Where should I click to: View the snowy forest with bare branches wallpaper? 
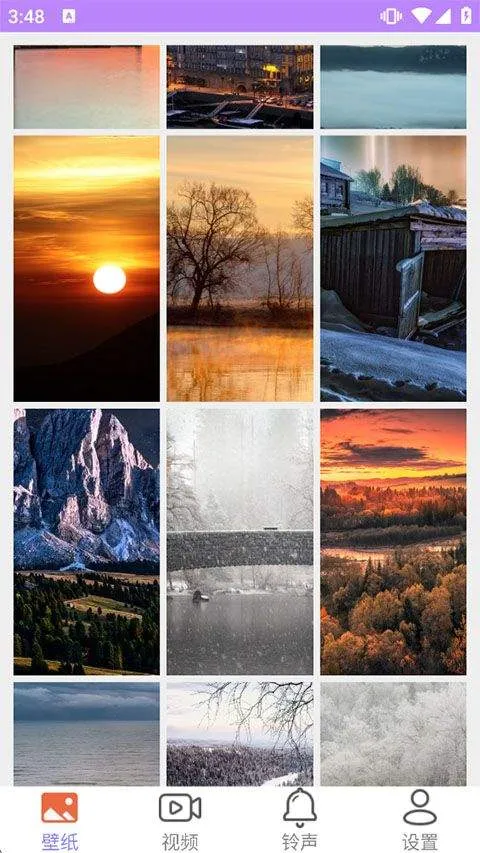coord(240,734)
